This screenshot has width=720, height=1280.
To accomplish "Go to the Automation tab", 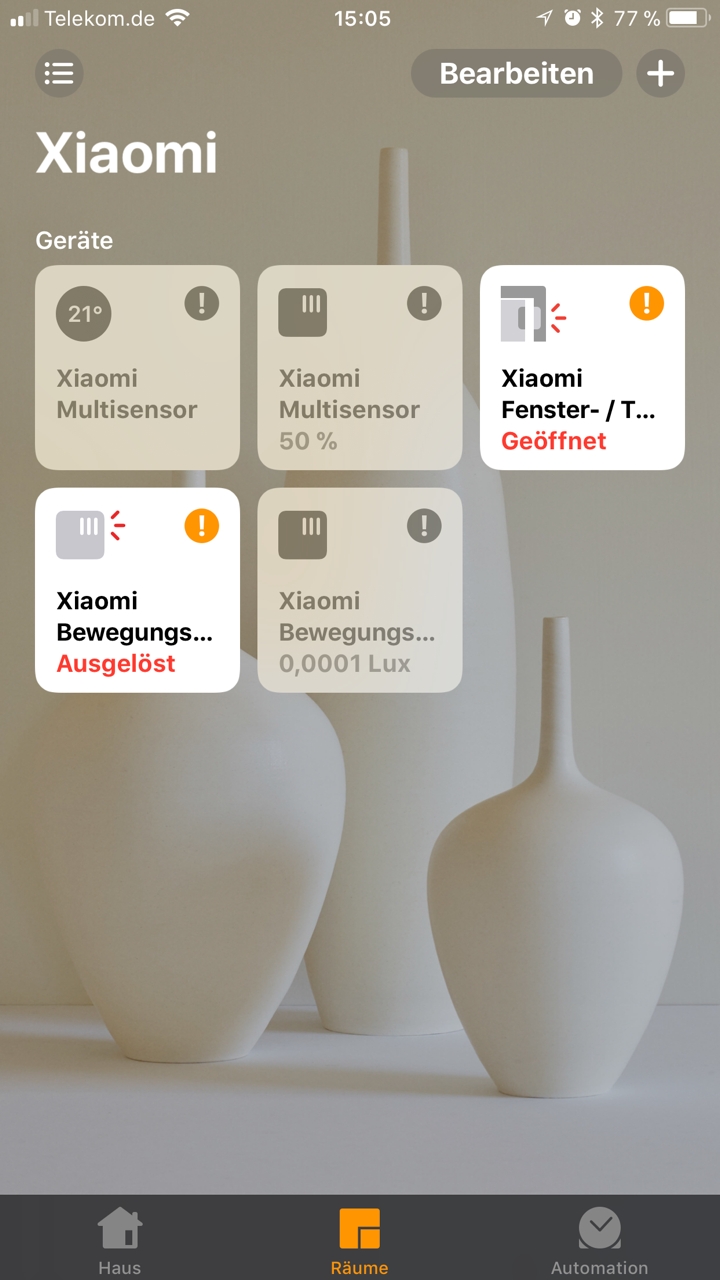I will click(x=599, y=1238).
